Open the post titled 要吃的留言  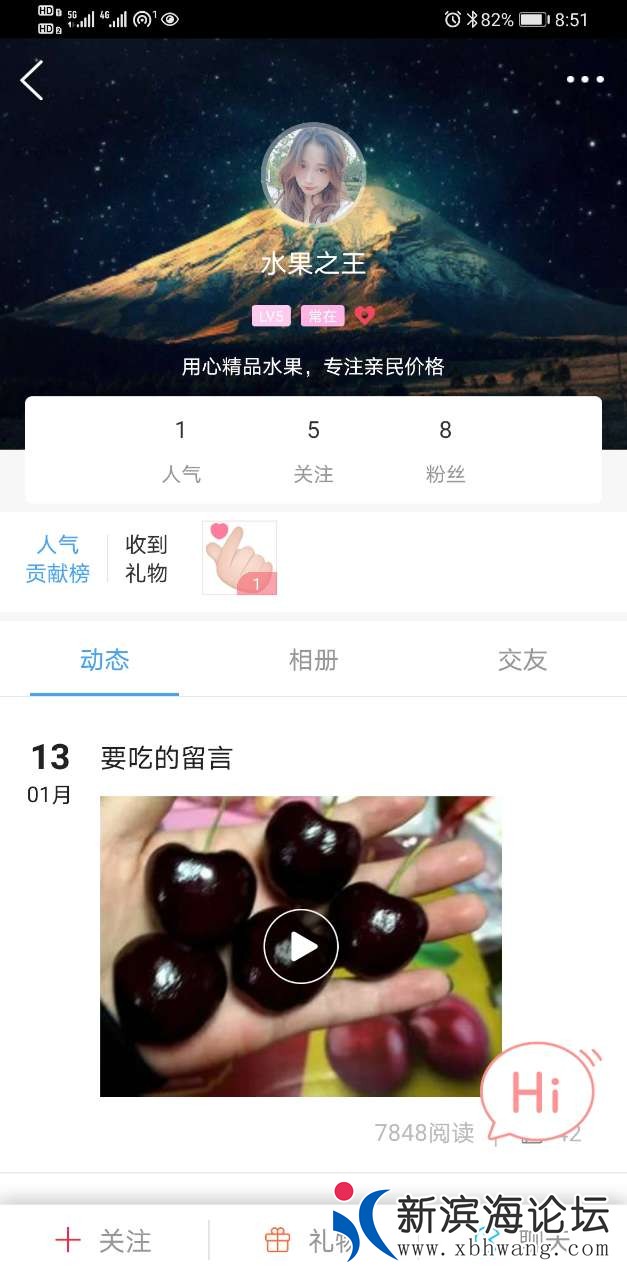click(166, 758)
